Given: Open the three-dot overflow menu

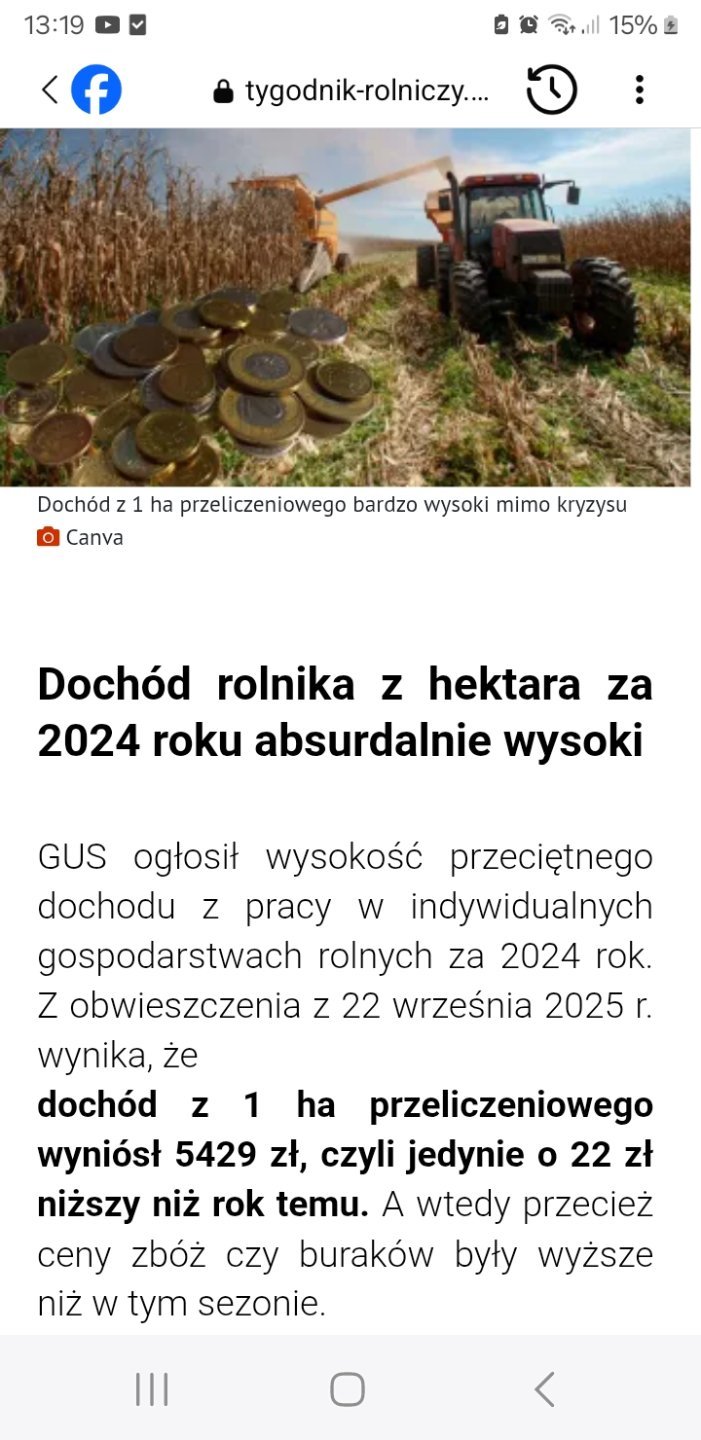Looking at the screenshot, I should pos(639,90).
